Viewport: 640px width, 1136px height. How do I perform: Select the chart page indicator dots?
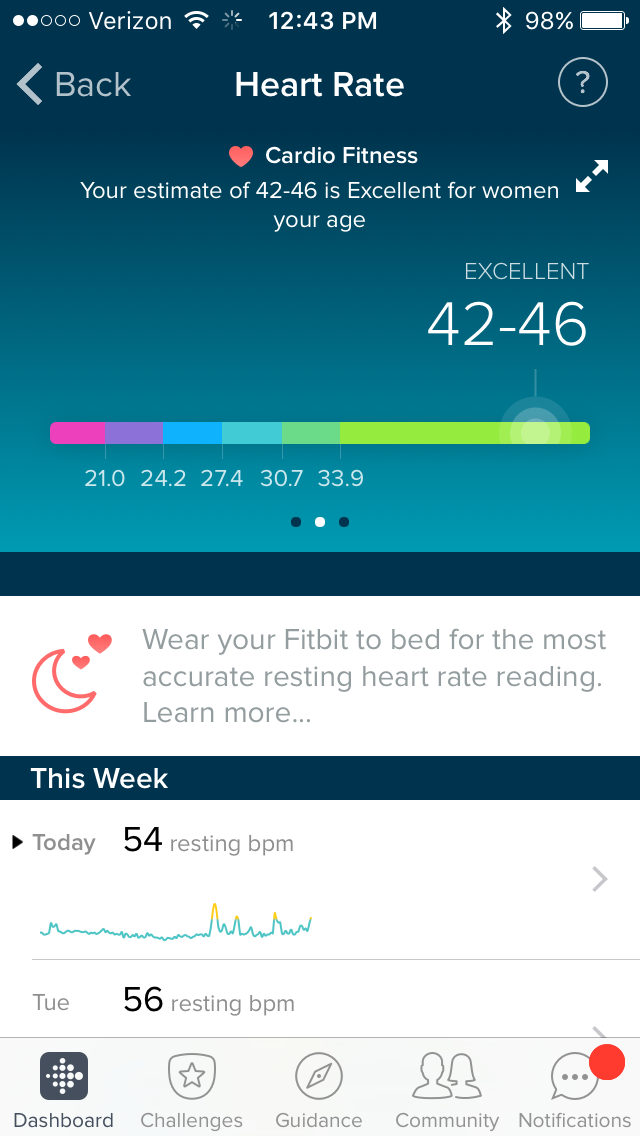(320, 522)
